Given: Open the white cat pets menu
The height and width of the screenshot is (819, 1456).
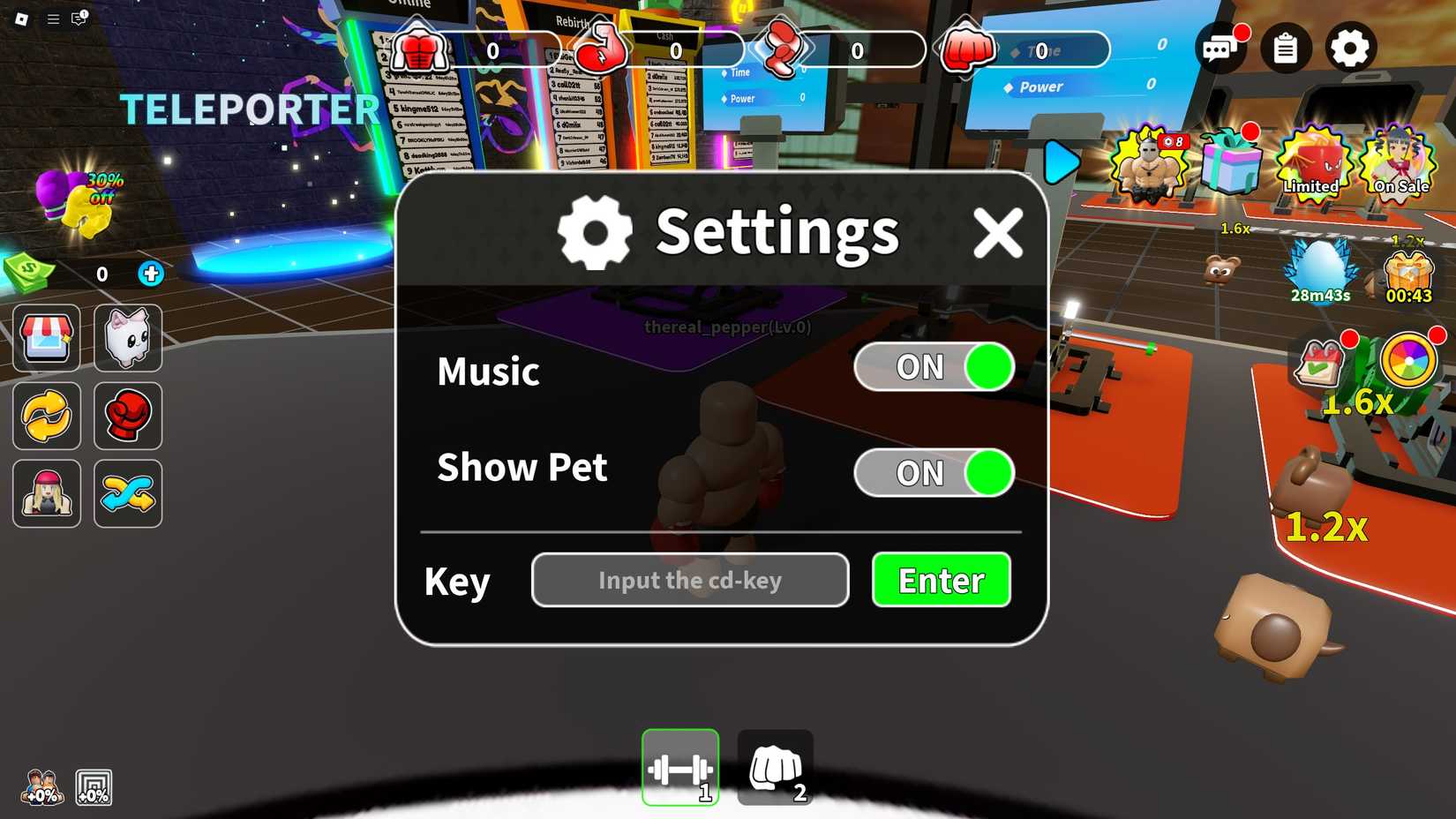Looking at the screenshot, I should point(128,338).
